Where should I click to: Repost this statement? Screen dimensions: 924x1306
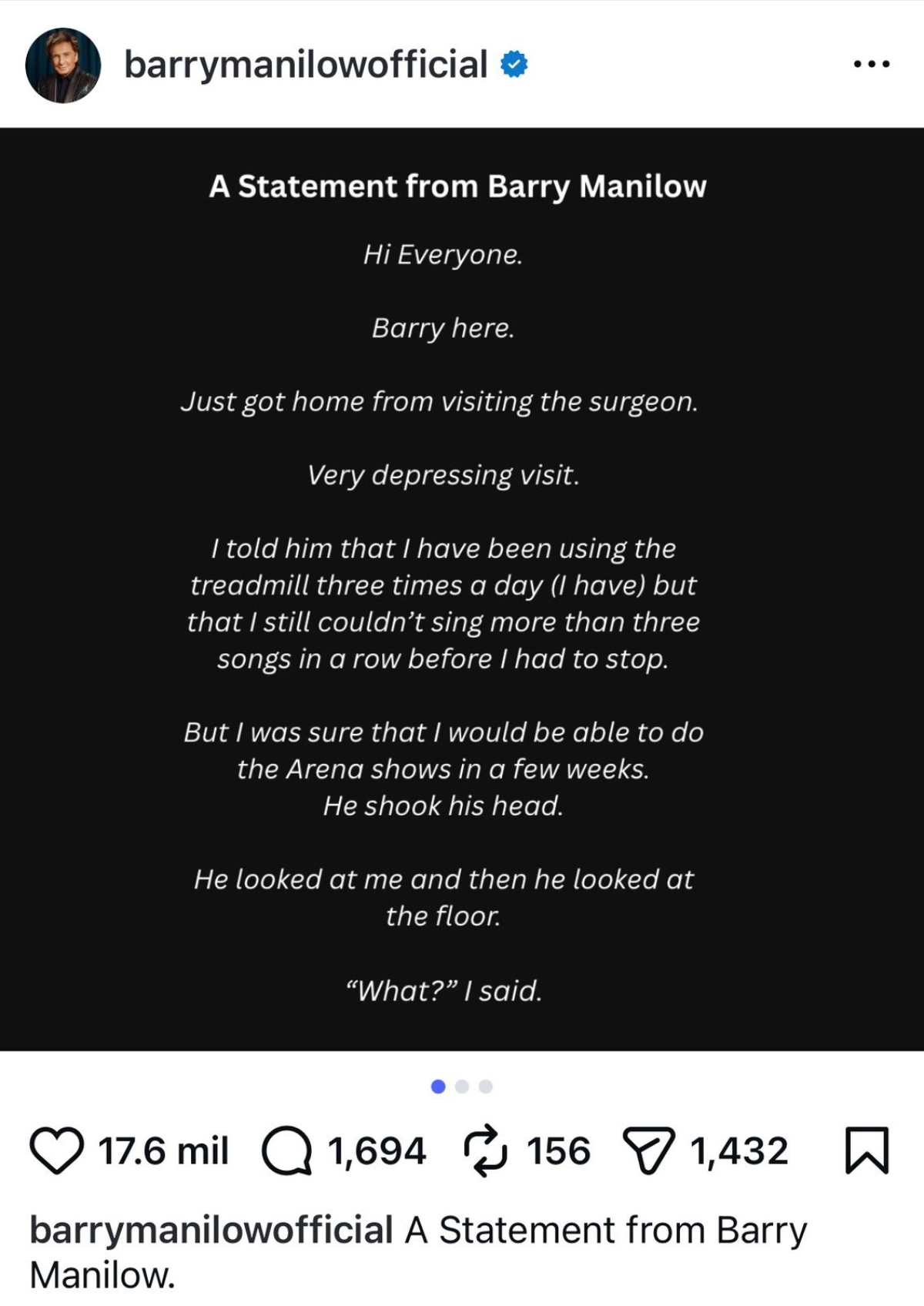485,1150
